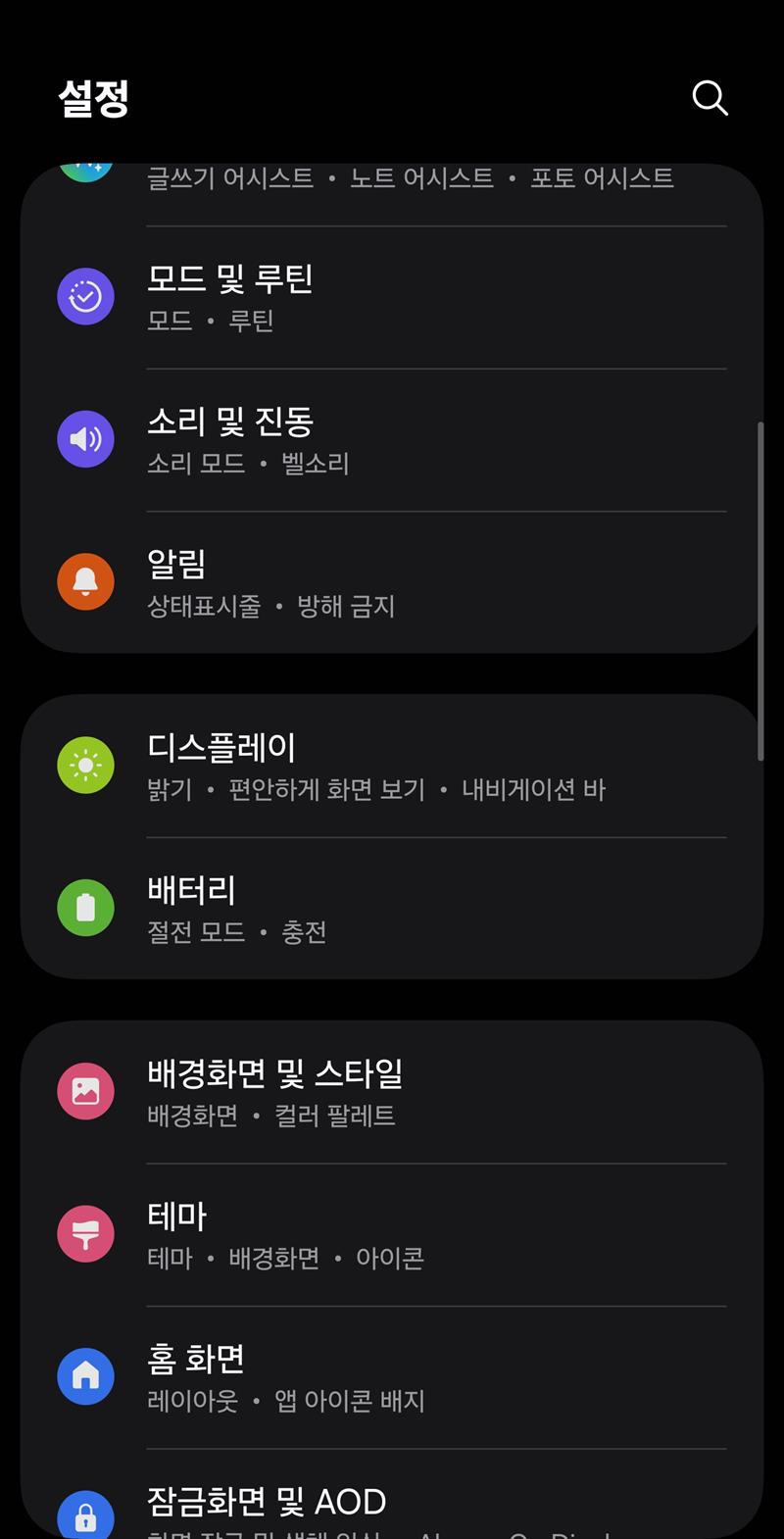The height and width of the screenshot is (1539, 784).
Task: Open 배경화면 및 스타일
Action: click(x=392, y=1091)
